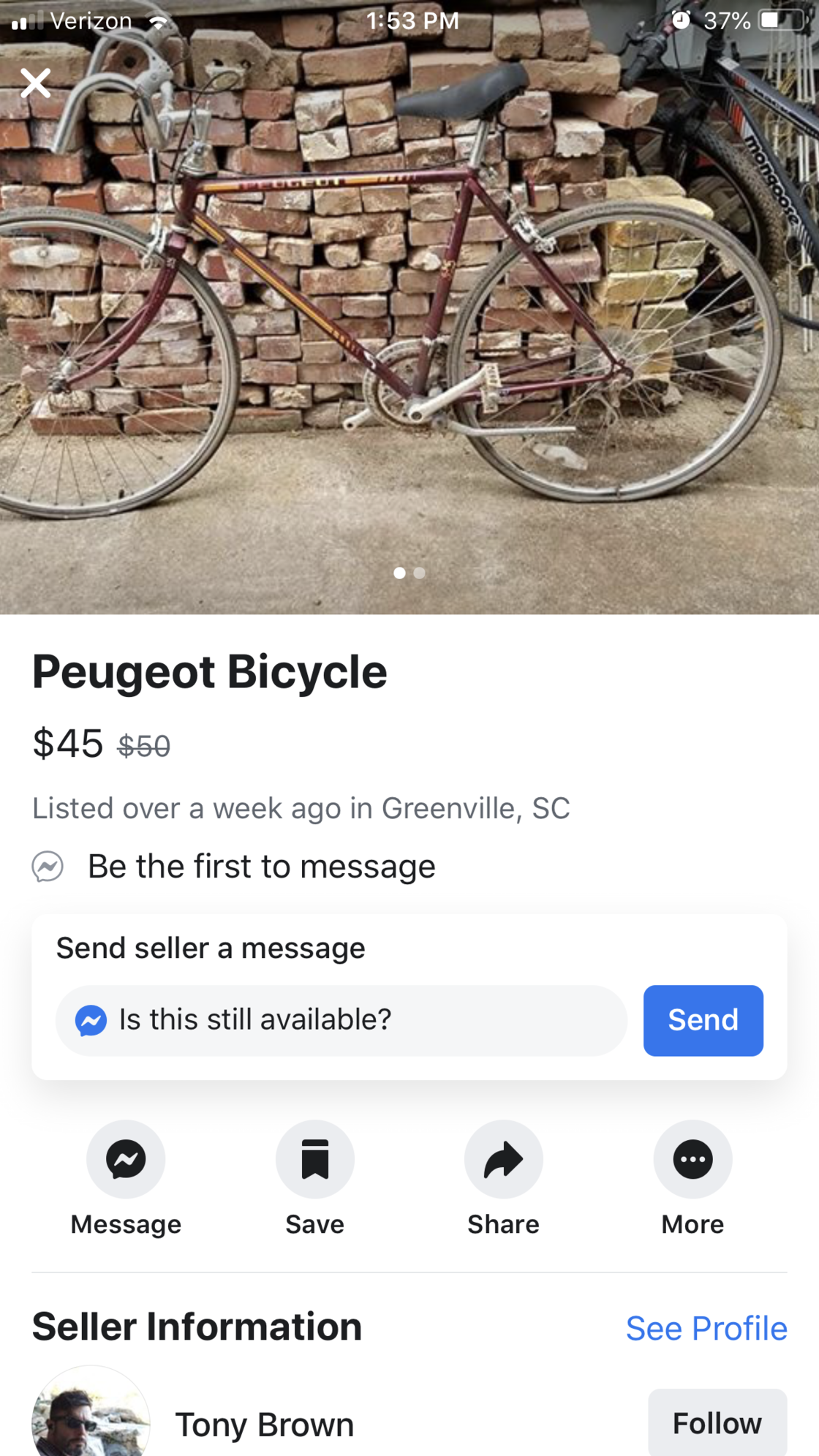Message the seller via Messenger icon

(126, 1160)
